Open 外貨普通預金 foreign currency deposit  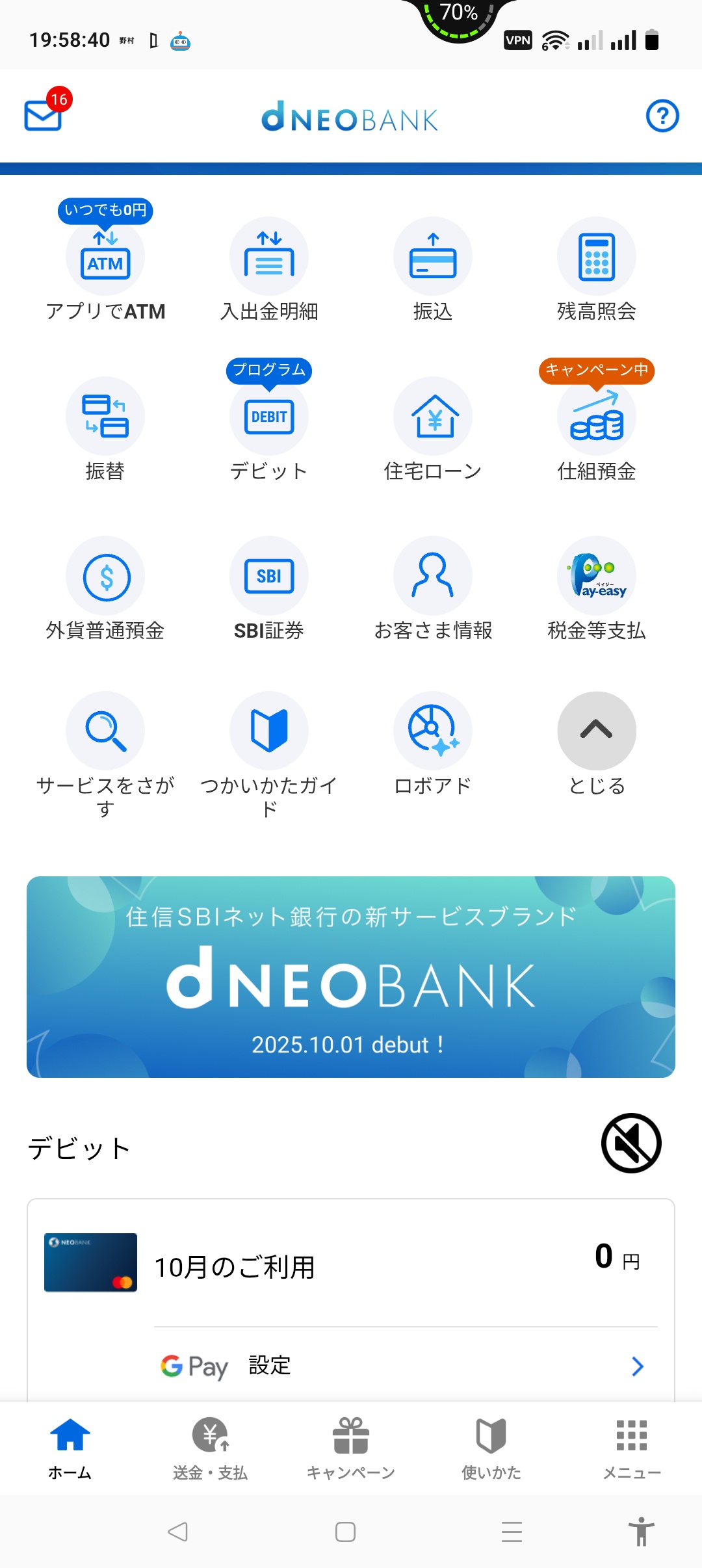[105, 577]
